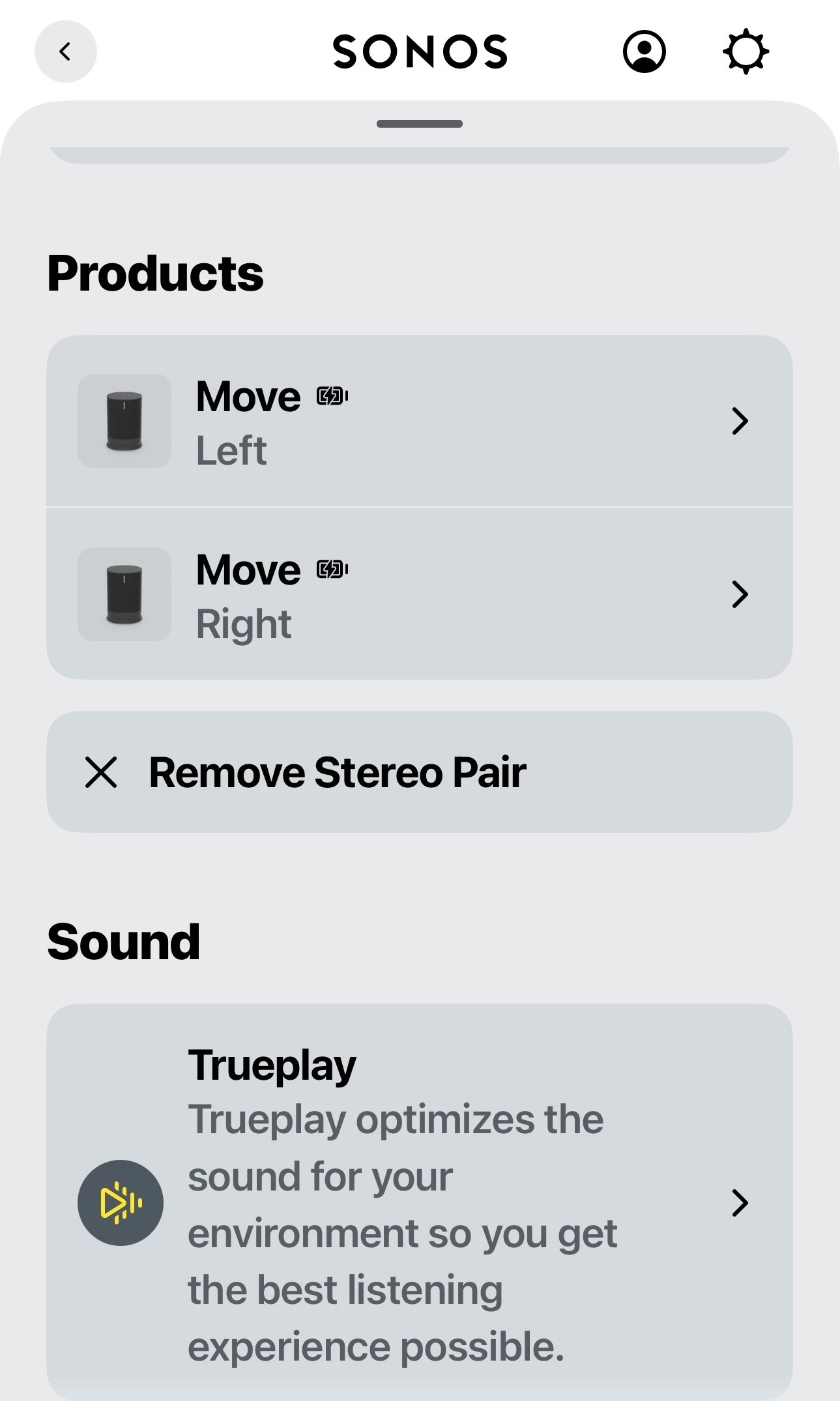Screen dimensions: 840x1401
Task: Go back using the arrow button
Action: 65,51
